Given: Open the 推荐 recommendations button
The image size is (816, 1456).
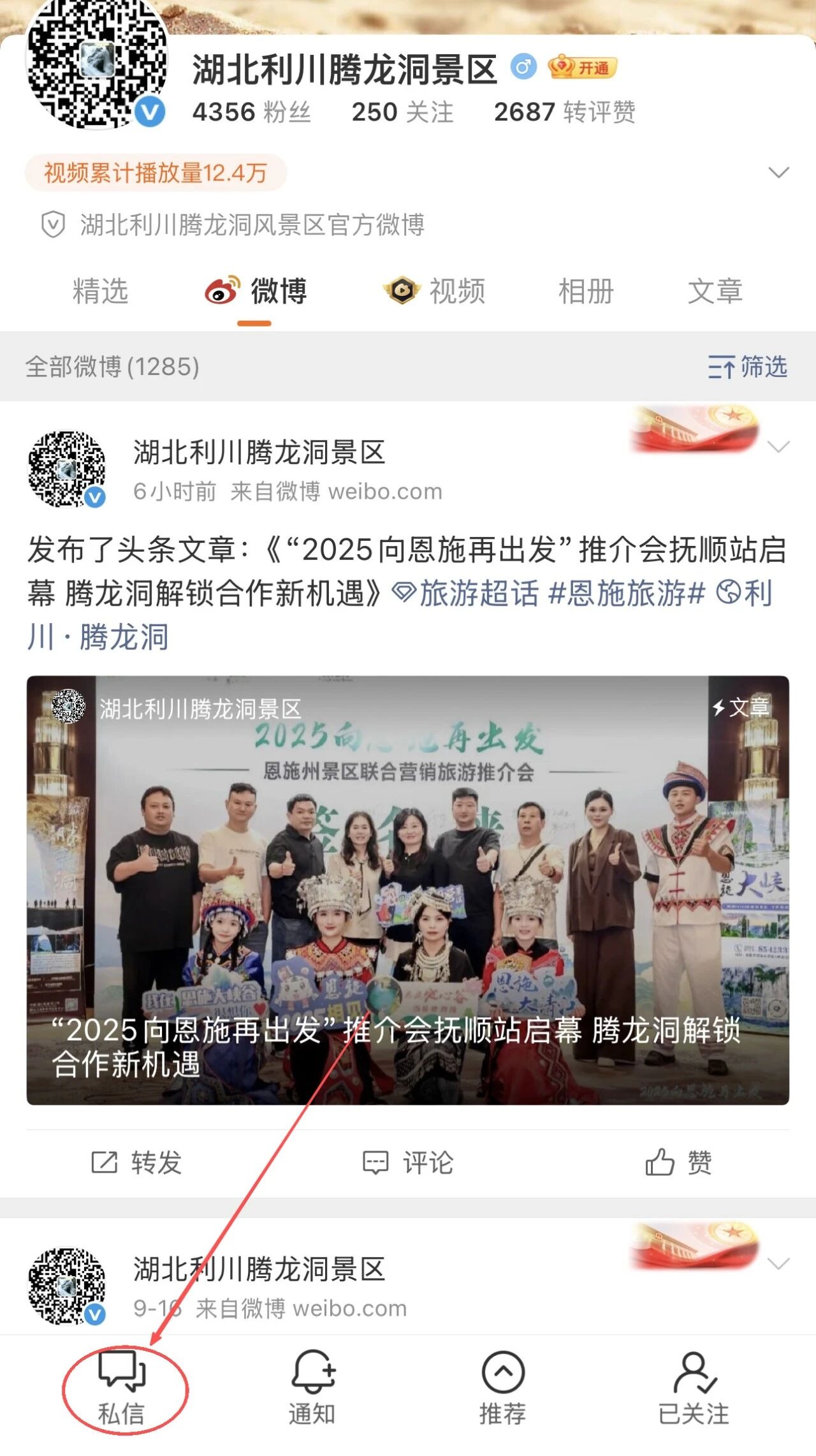Looking at the screenshot, I should point(503,1389).
